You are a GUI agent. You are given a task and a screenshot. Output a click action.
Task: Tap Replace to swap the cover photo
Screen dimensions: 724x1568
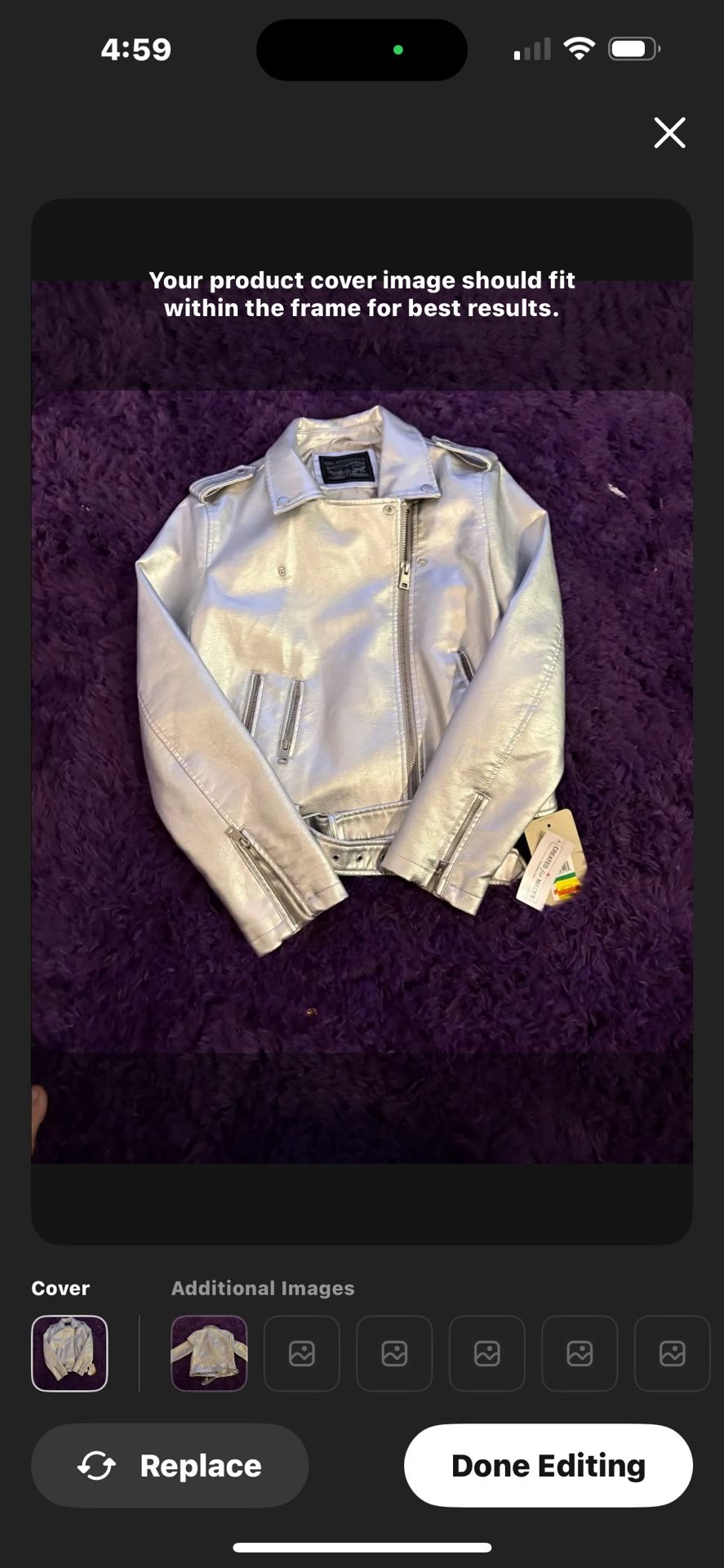(x=170, y=1466)
